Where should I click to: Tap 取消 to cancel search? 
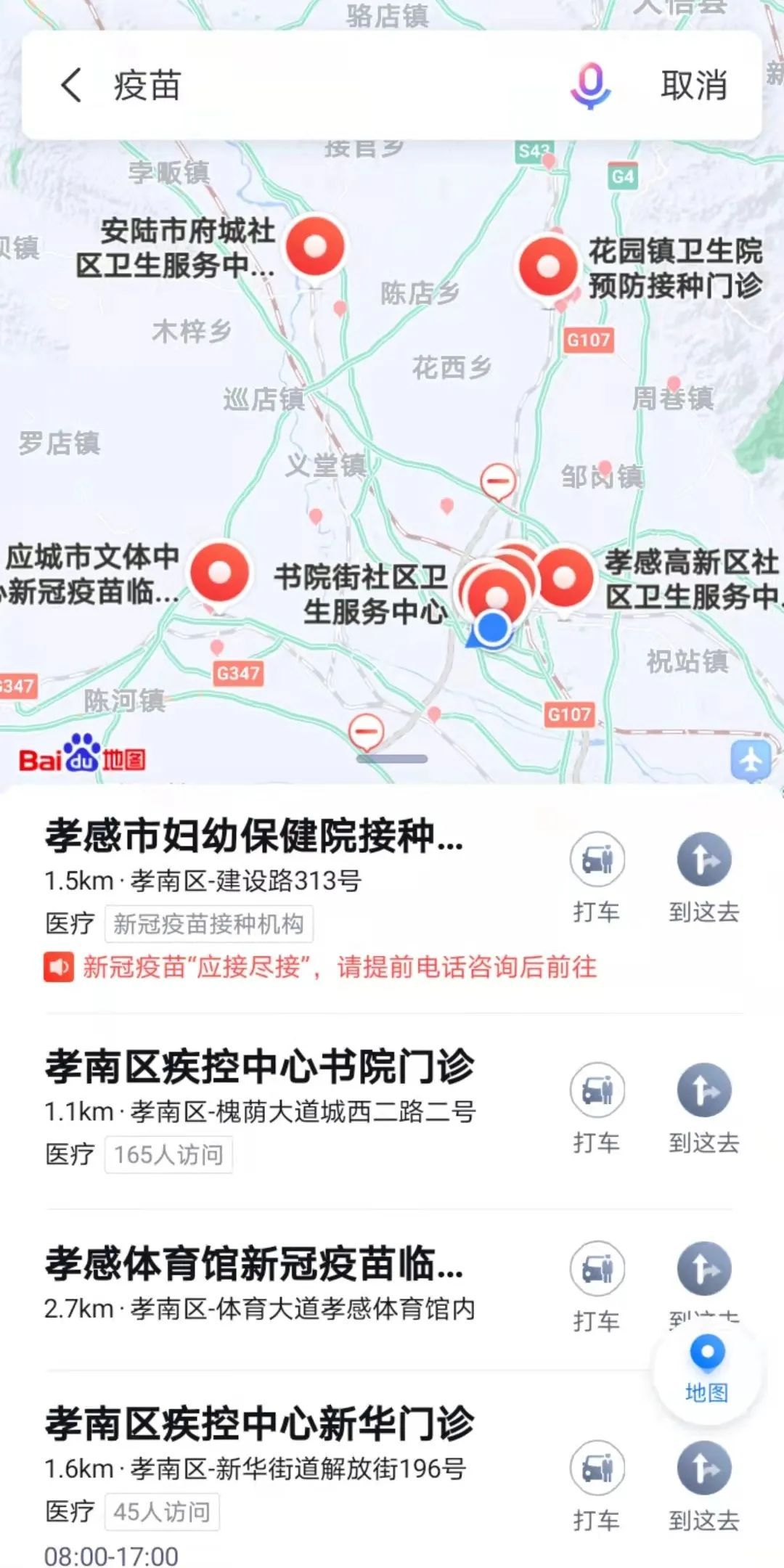[693, 86]
